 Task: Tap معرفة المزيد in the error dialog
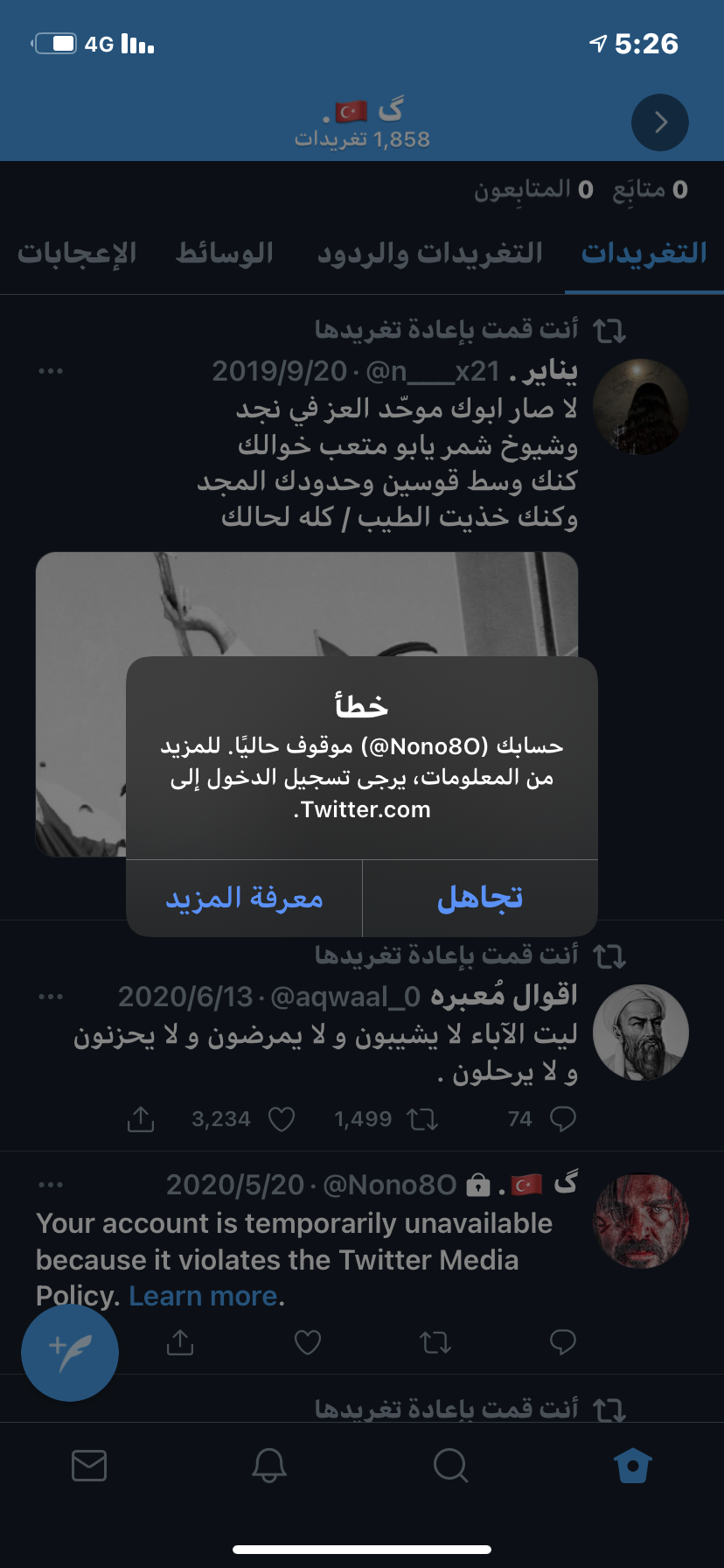tap(244, 899)
